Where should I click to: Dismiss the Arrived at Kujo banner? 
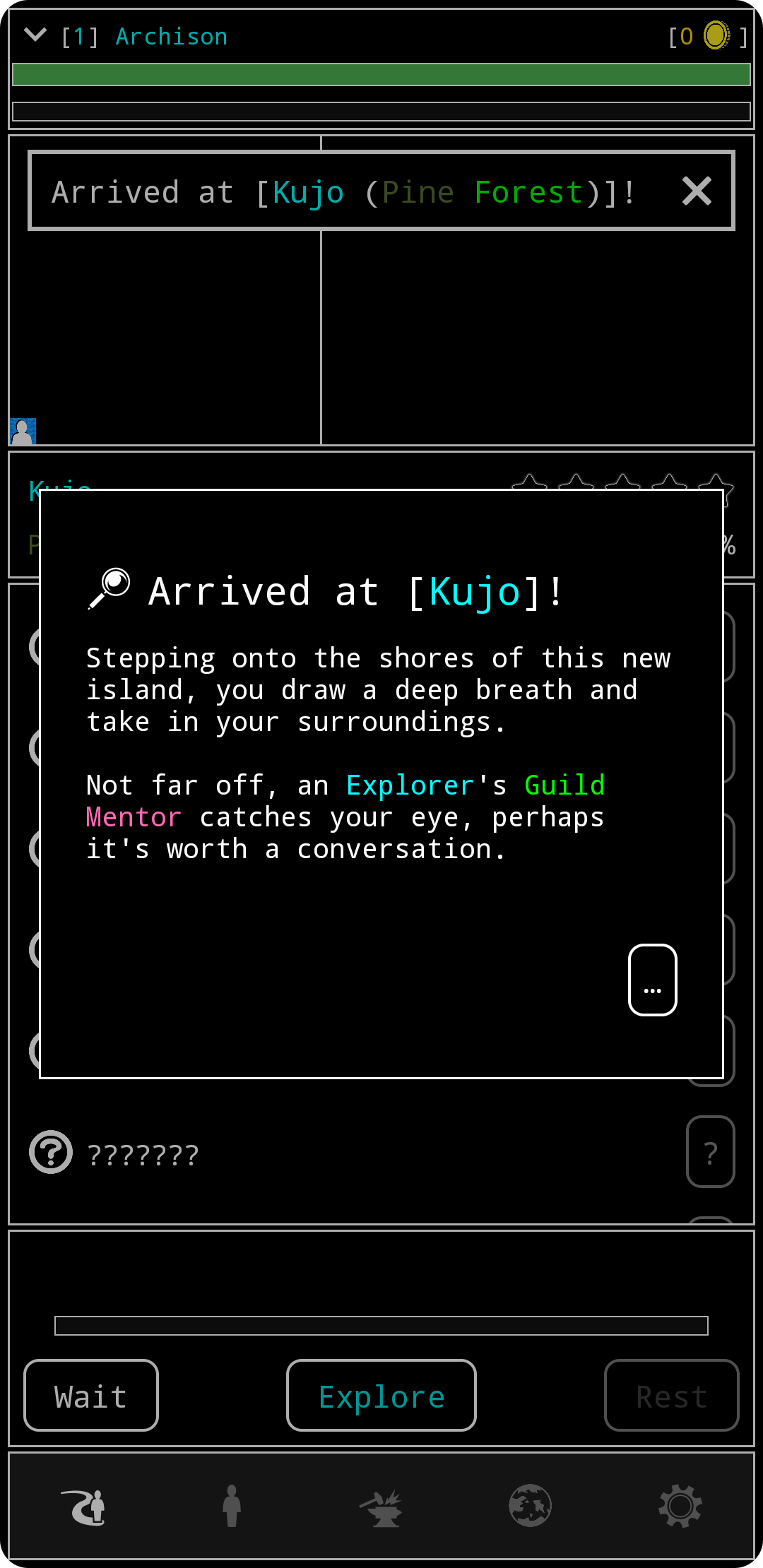[697, 191]
